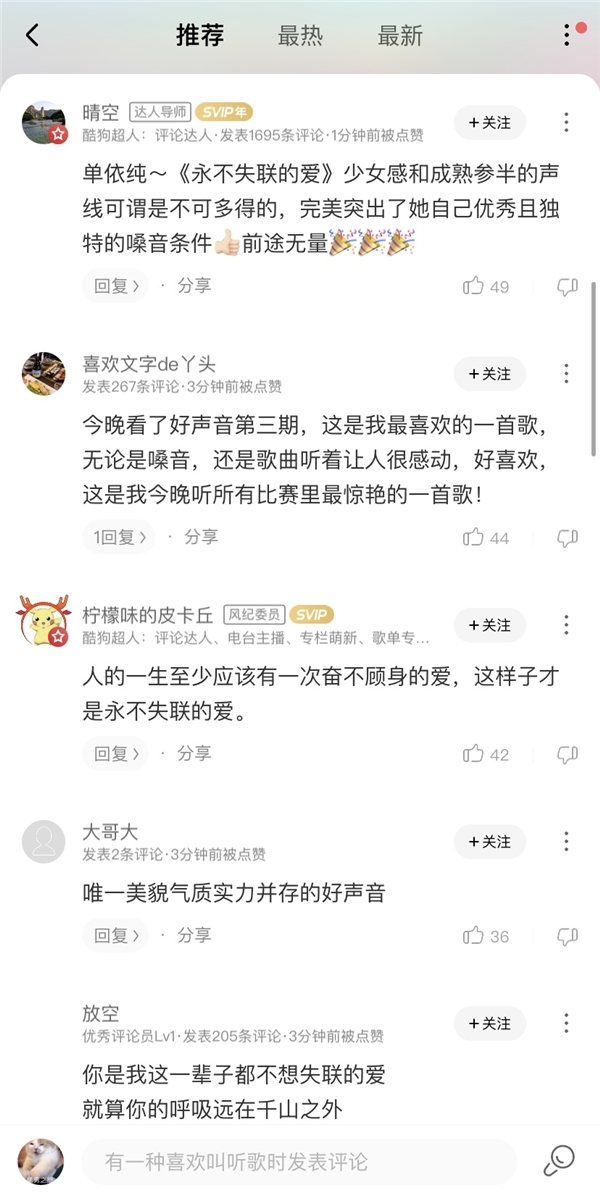The width and height of the screenshot is (600, 1195).
Task: Switch to the 最热 tab
Action: tap(300, 36)
